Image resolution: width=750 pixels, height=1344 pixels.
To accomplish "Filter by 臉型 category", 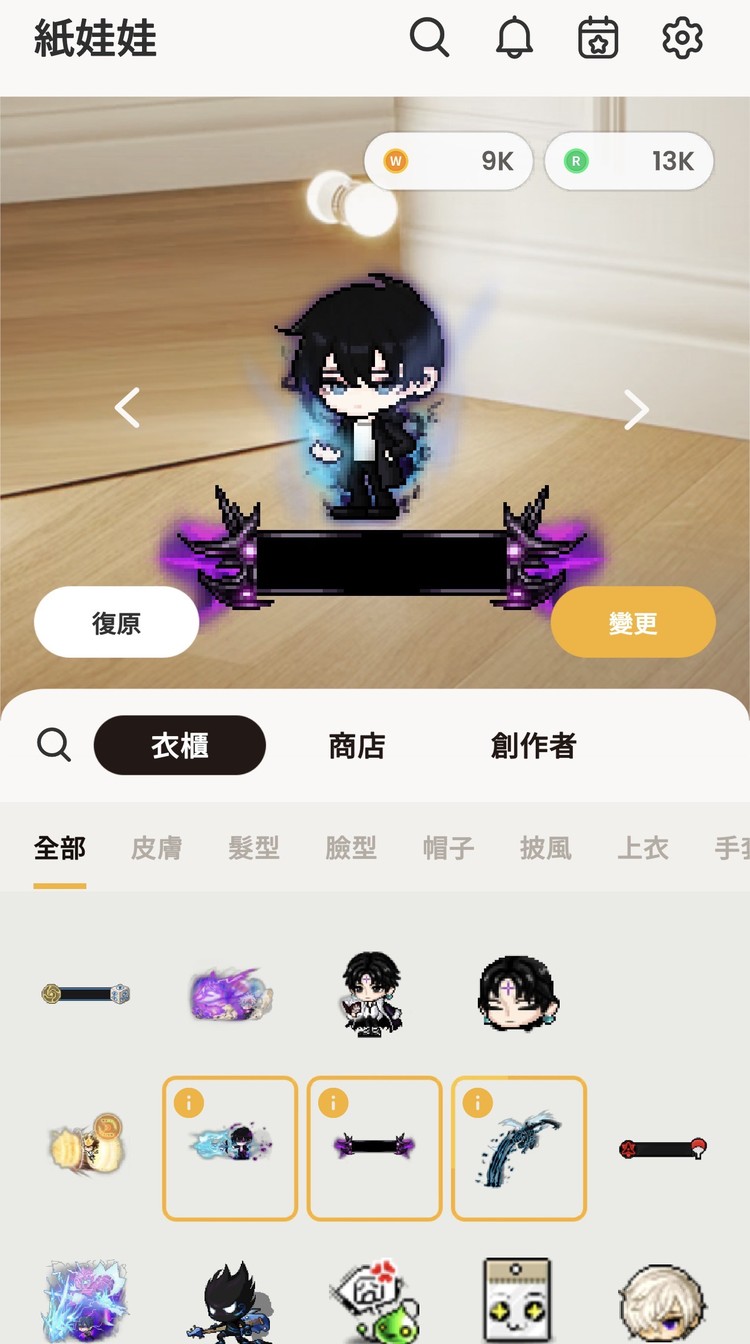I will (x=351, y=848).
